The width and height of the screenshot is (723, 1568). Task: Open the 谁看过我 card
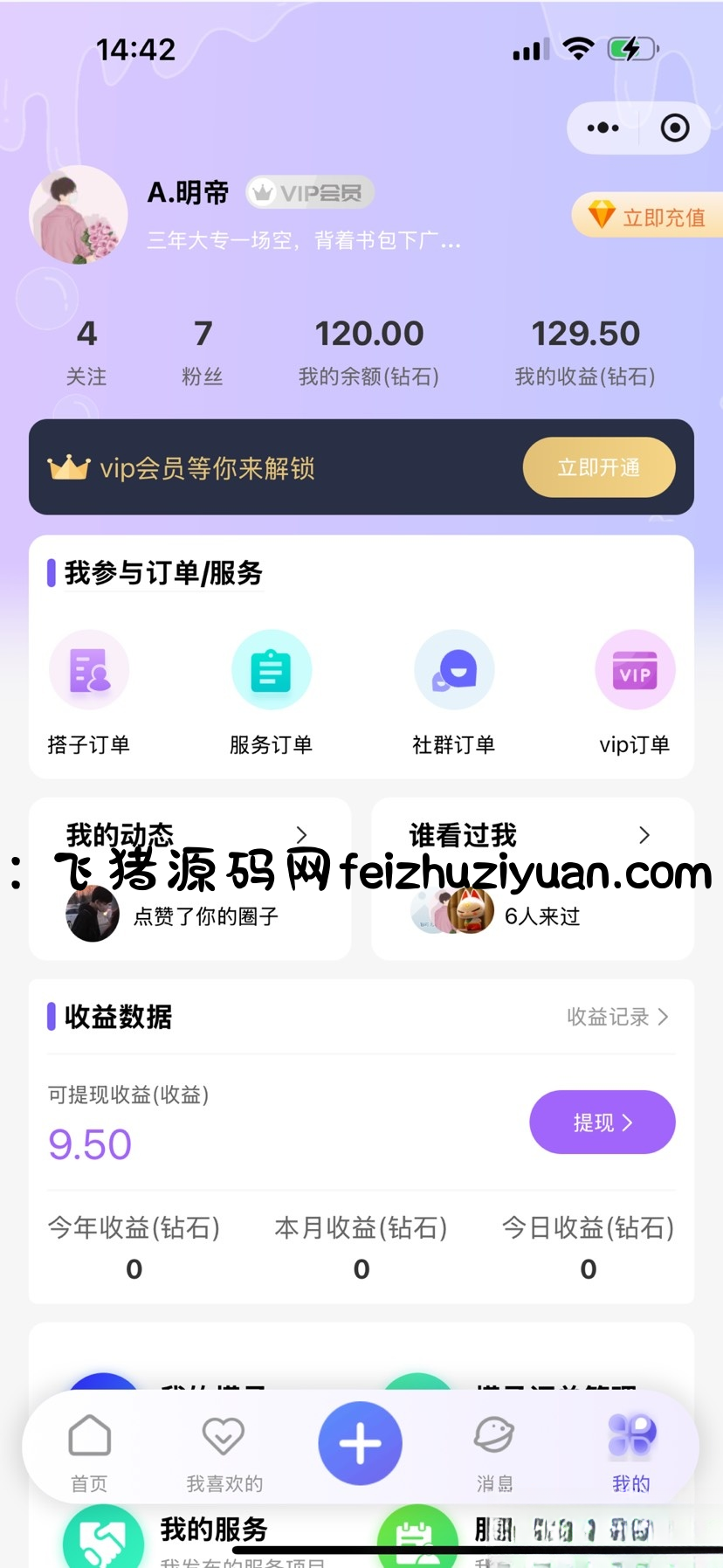pos(533,878)
